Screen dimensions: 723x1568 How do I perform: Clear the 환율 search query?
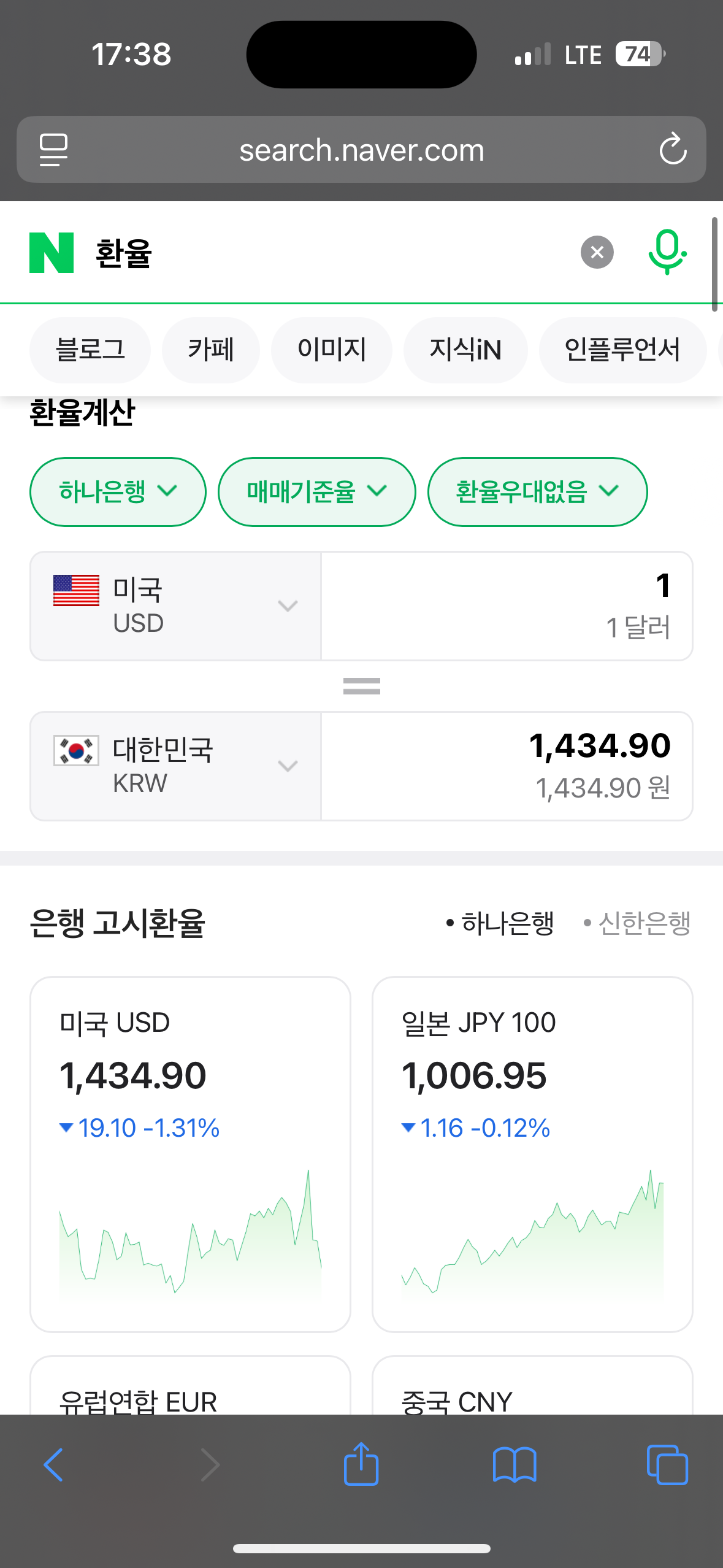tap(597, 252)
